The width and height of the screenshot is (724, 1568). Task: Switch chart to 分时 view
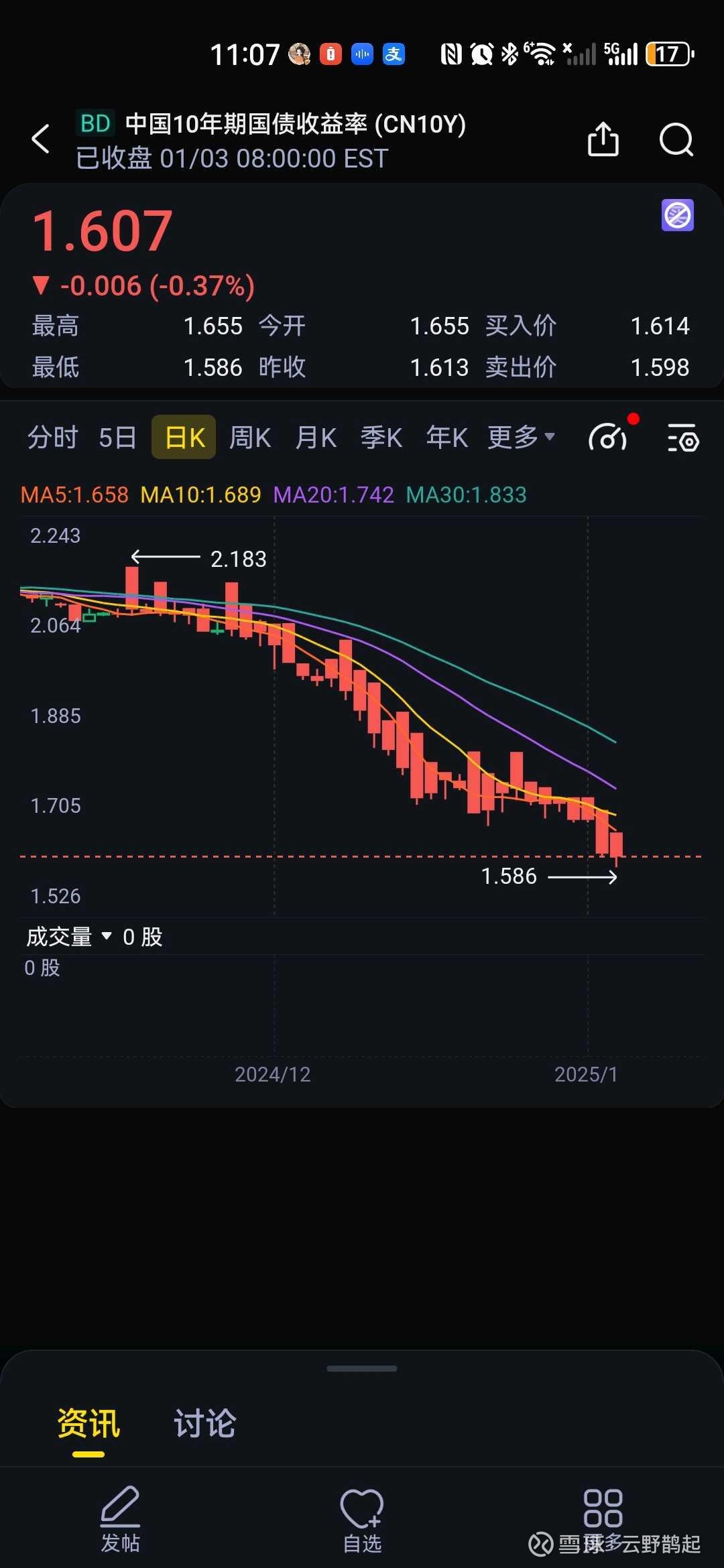point(53,436)
